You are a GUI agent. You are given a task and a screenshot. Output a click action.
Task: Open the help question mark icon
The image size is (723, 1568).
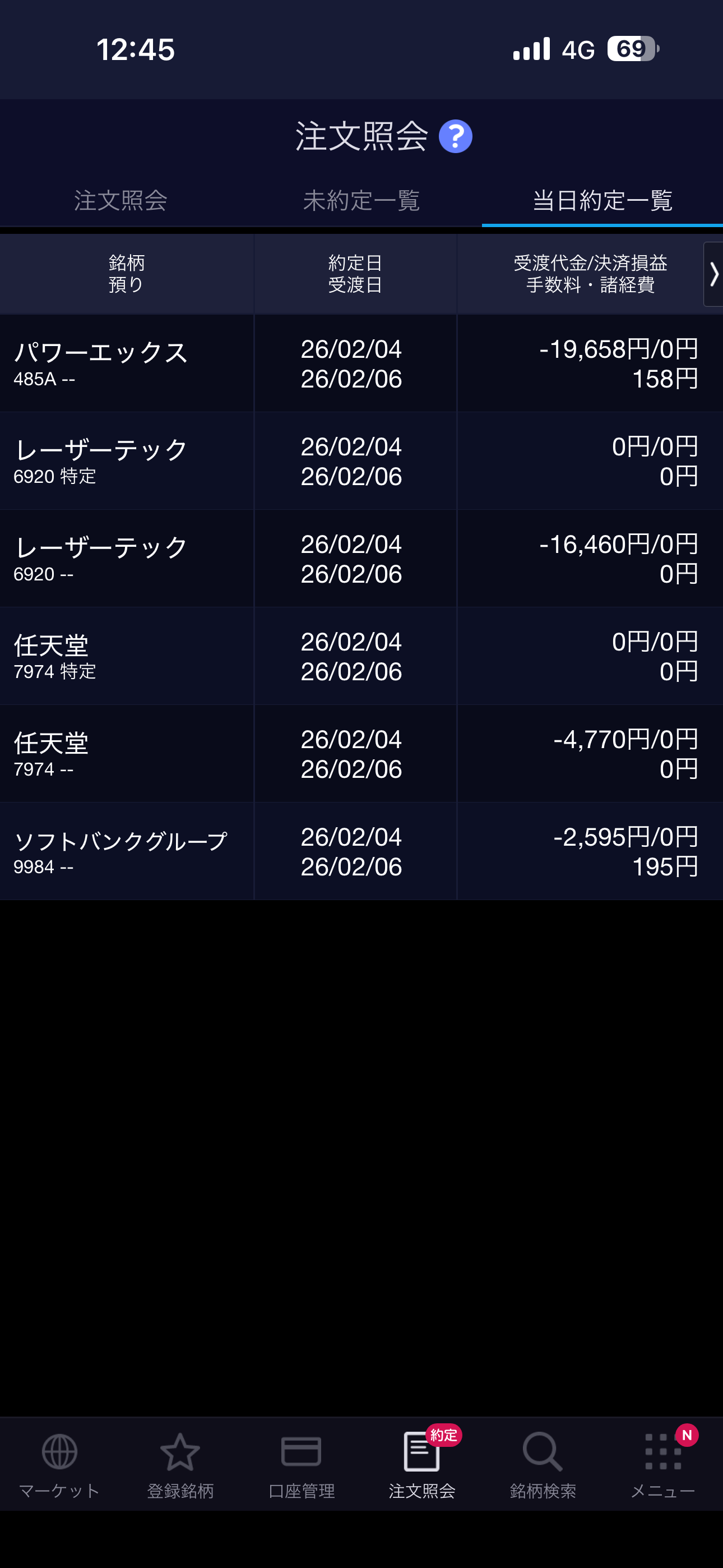tap(455, 136)
